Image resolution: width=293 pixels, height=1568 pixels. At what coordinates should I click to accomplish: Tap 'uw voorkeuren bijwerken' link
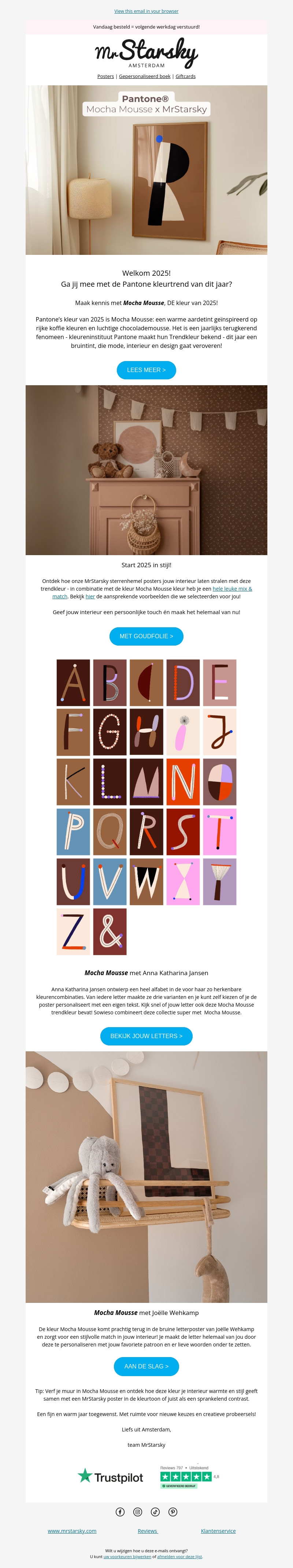click(x=127, y=1556)
